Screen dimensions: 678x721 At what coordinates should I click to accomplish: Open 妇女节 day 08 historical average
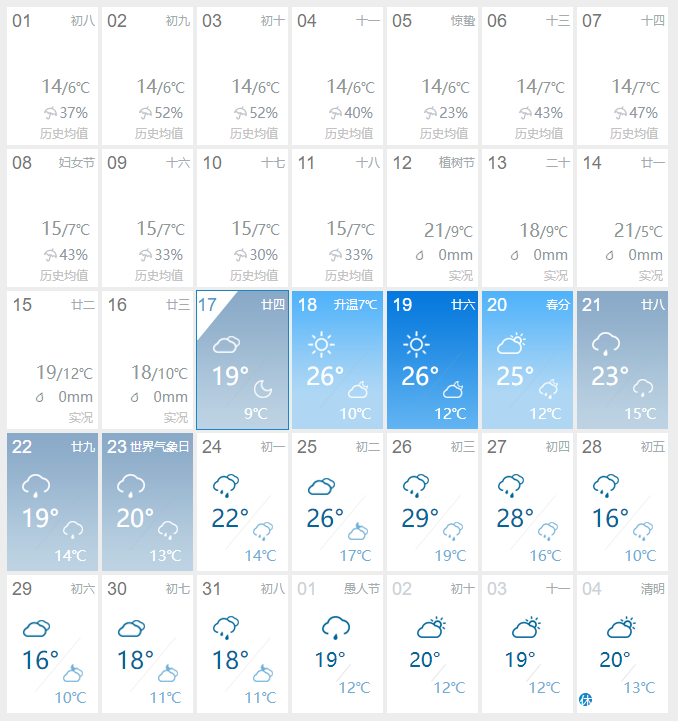coord(52,218)
